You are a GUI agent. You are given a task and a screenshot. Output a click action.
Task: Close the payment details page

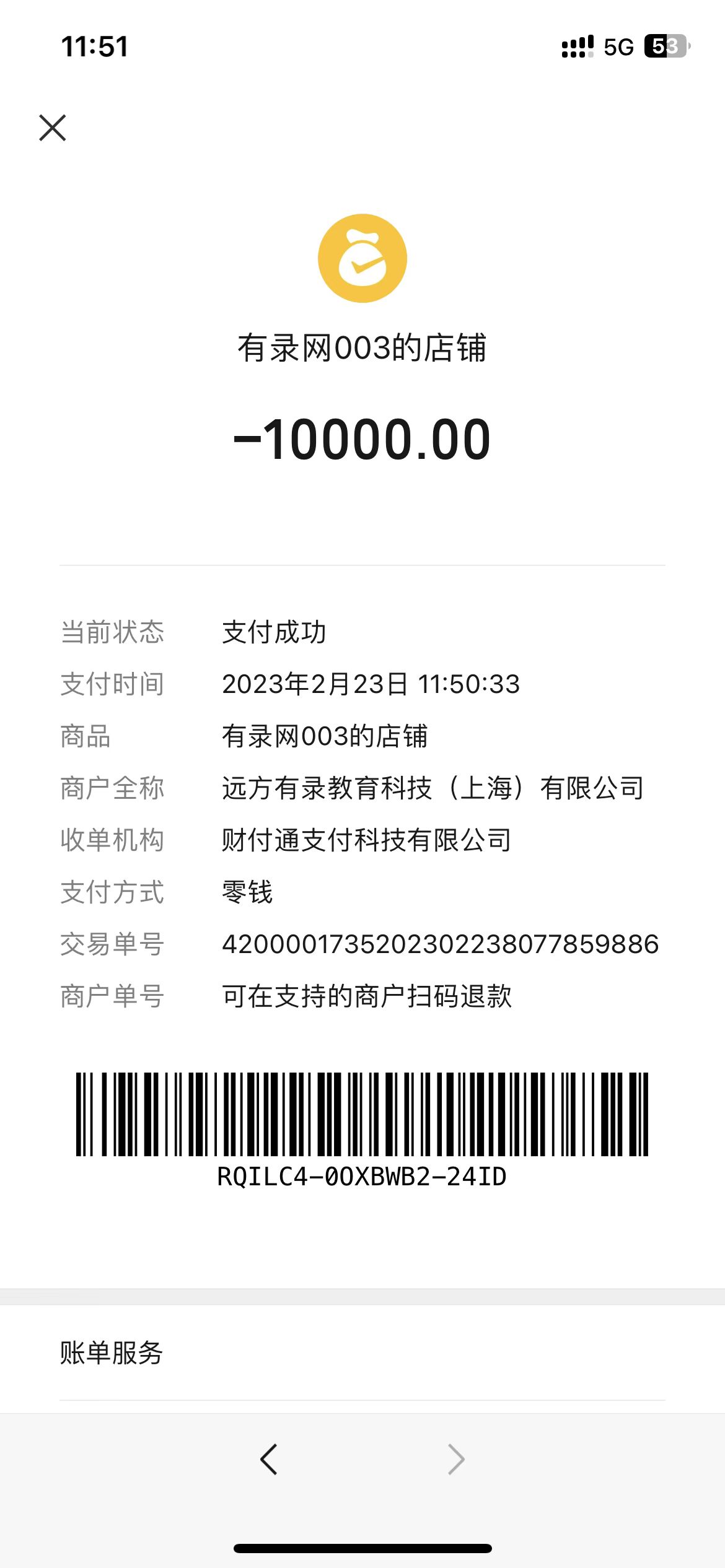coord(53,128)
